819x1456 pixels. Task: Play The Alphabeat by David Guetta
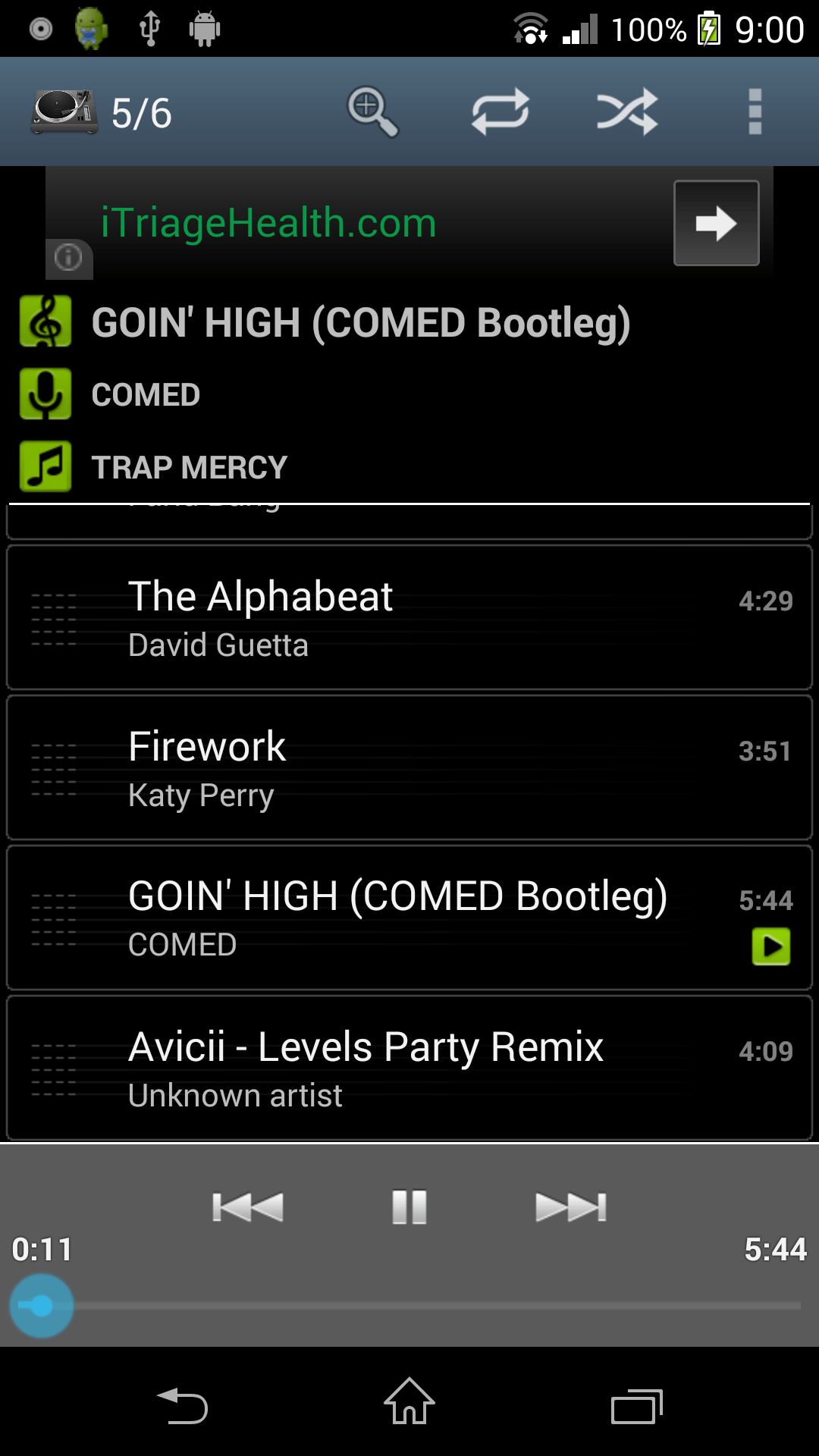409,617
